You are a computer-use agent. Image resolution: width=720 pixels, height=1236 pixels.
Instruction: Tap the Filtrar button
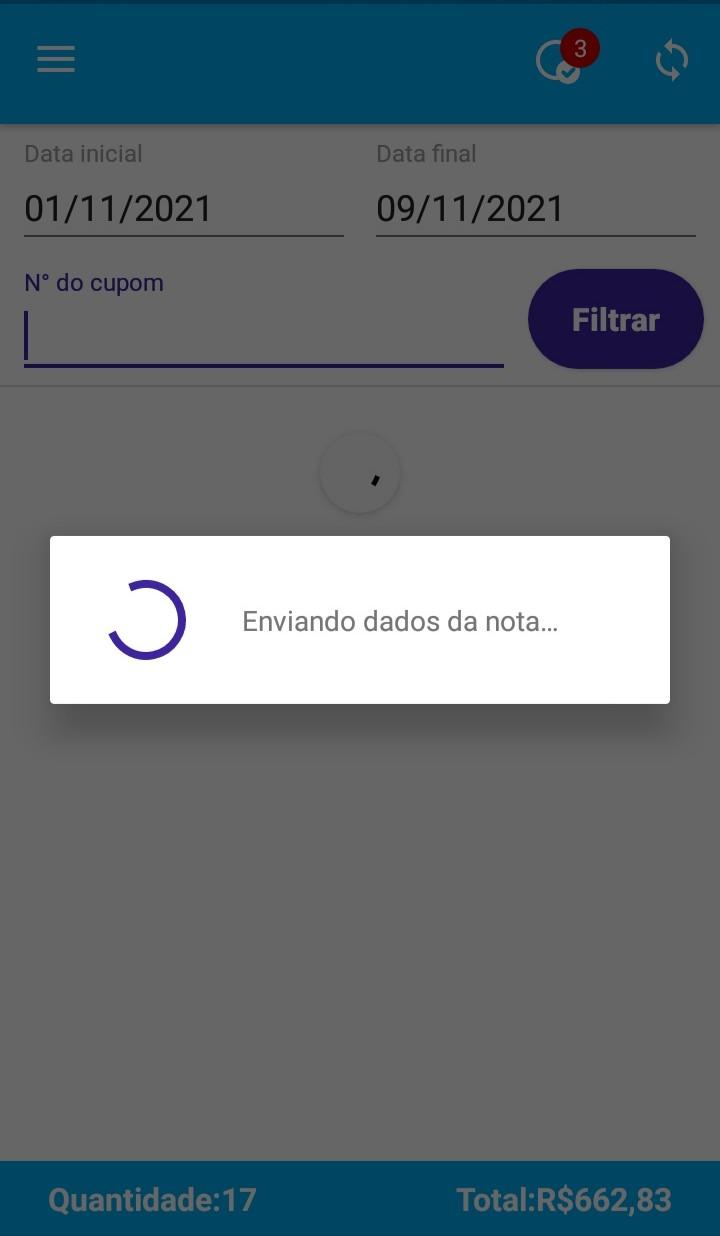coord(615,320)
